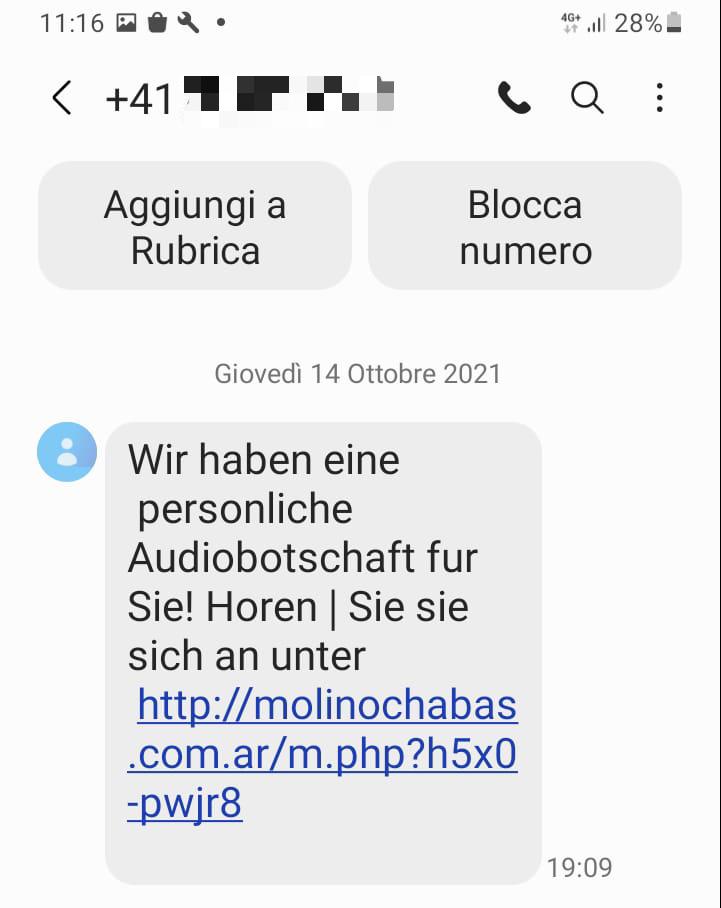Tap the sender's contact avatar

point(67,452)
